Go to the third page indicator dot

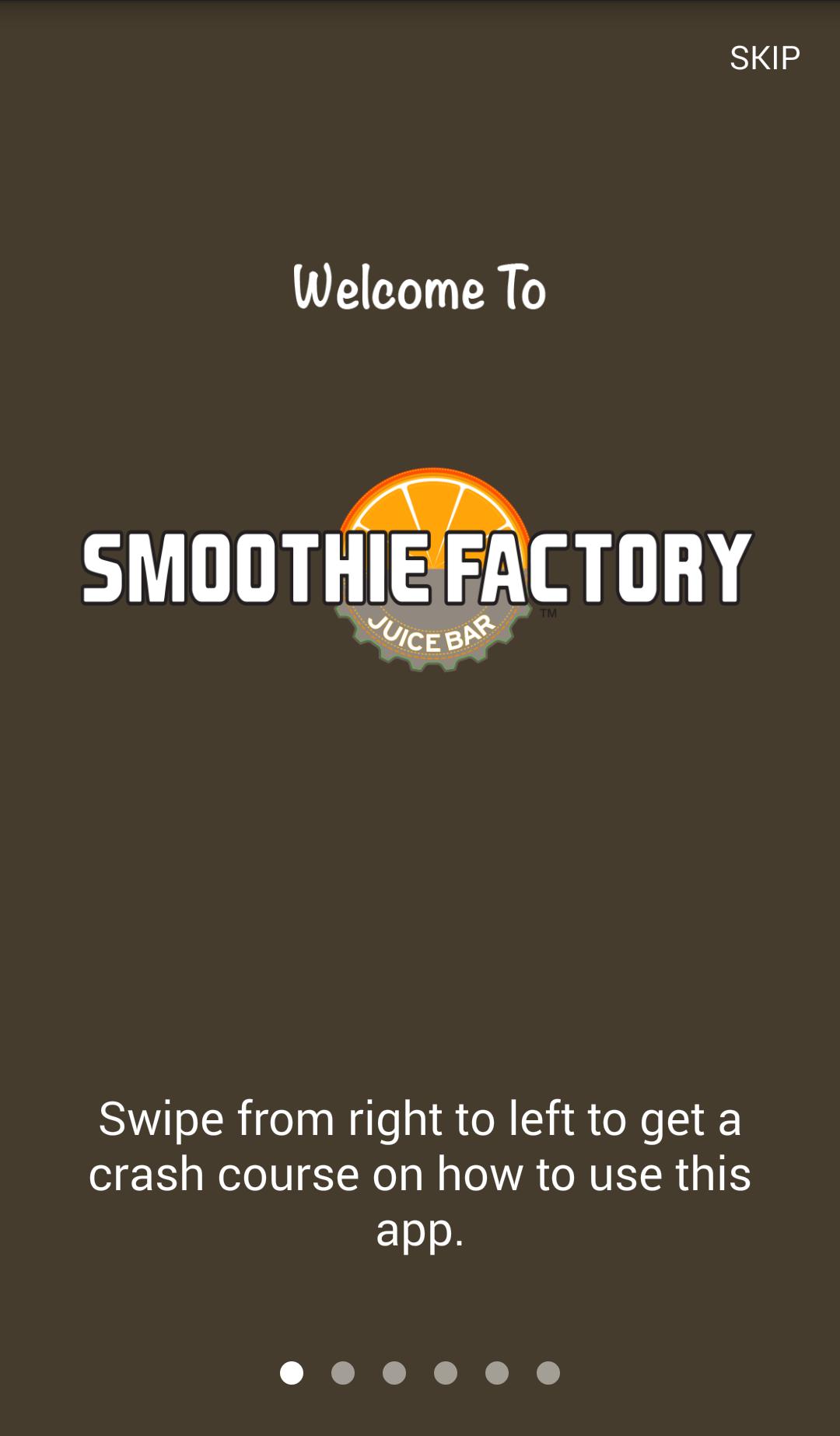click(394, 1373)
